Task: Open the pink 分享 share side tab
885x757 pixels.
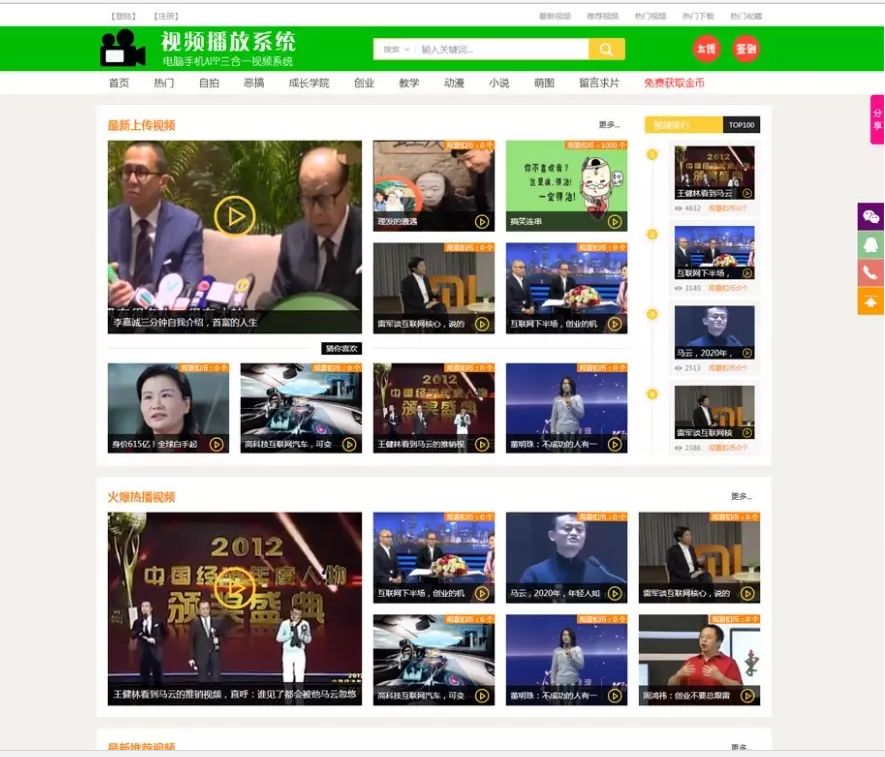Action: (x=877, y=119)
